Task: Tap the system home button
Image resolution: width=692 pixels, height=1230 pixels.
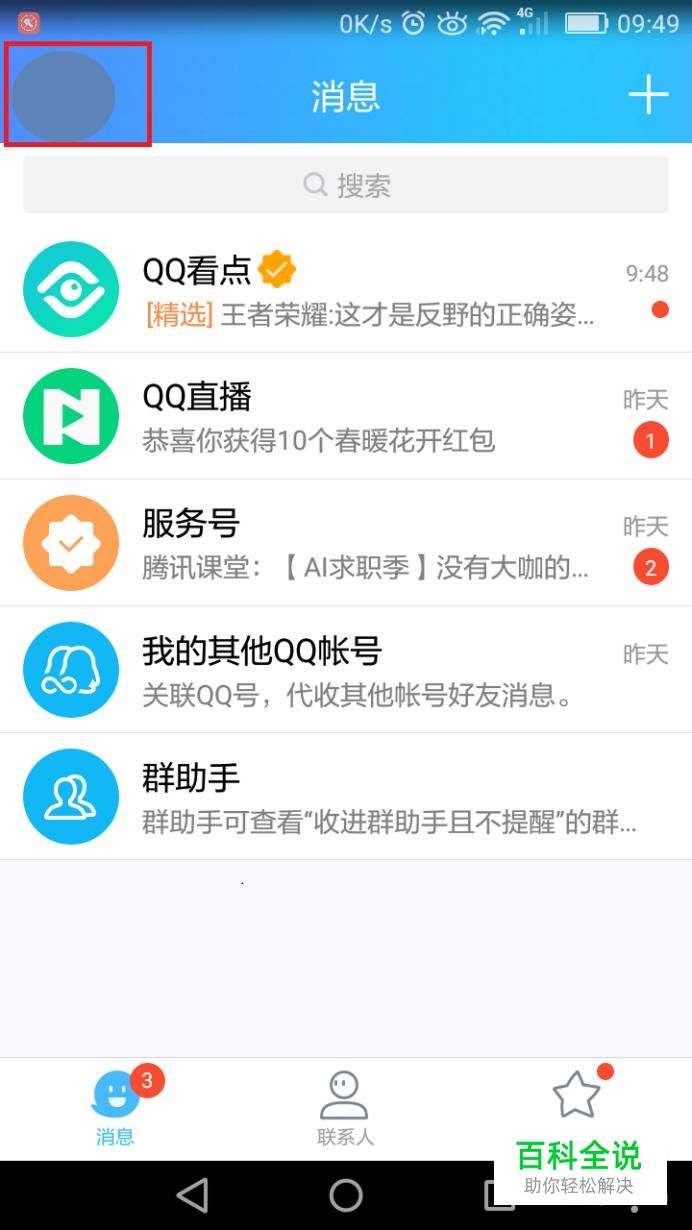Action: coord(346,1195)
